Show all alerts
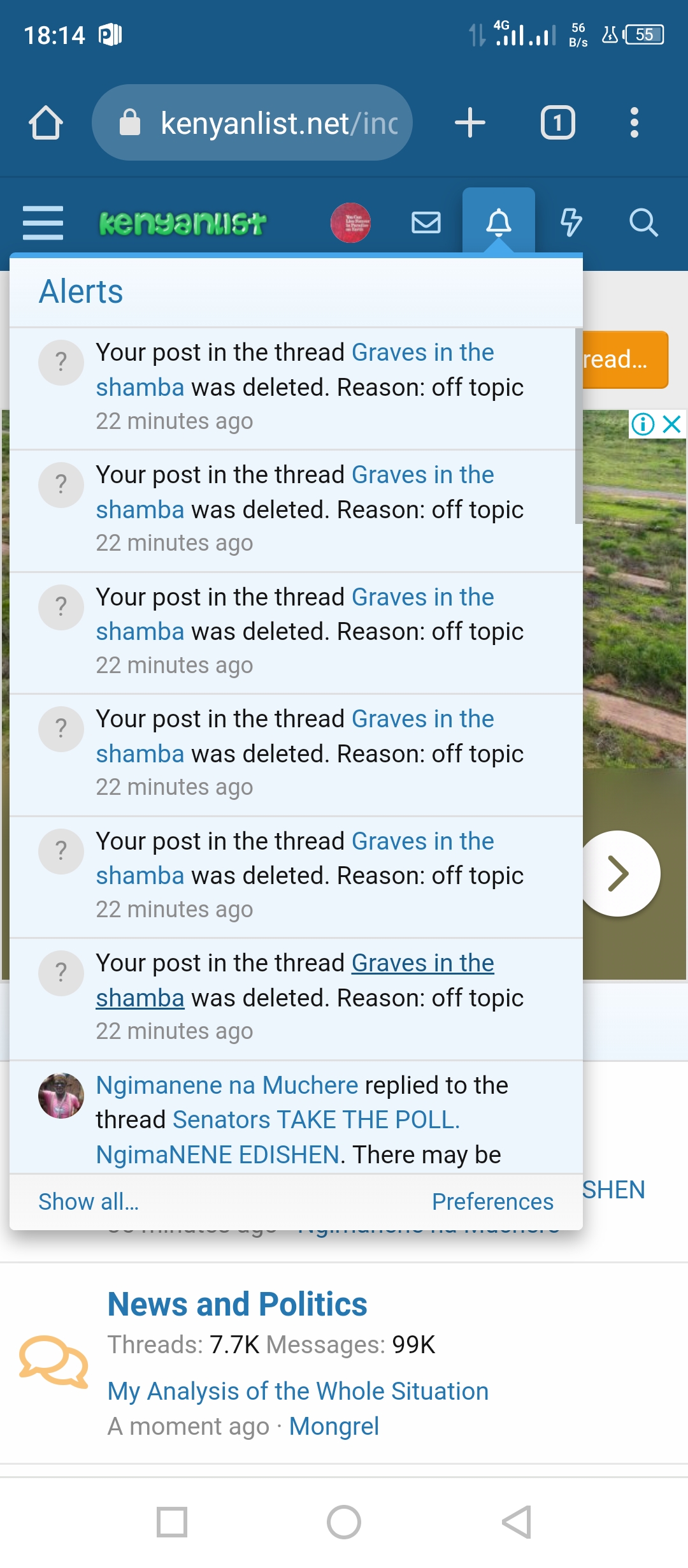Screen dimensions: 688x1568 click(89, 1201)
